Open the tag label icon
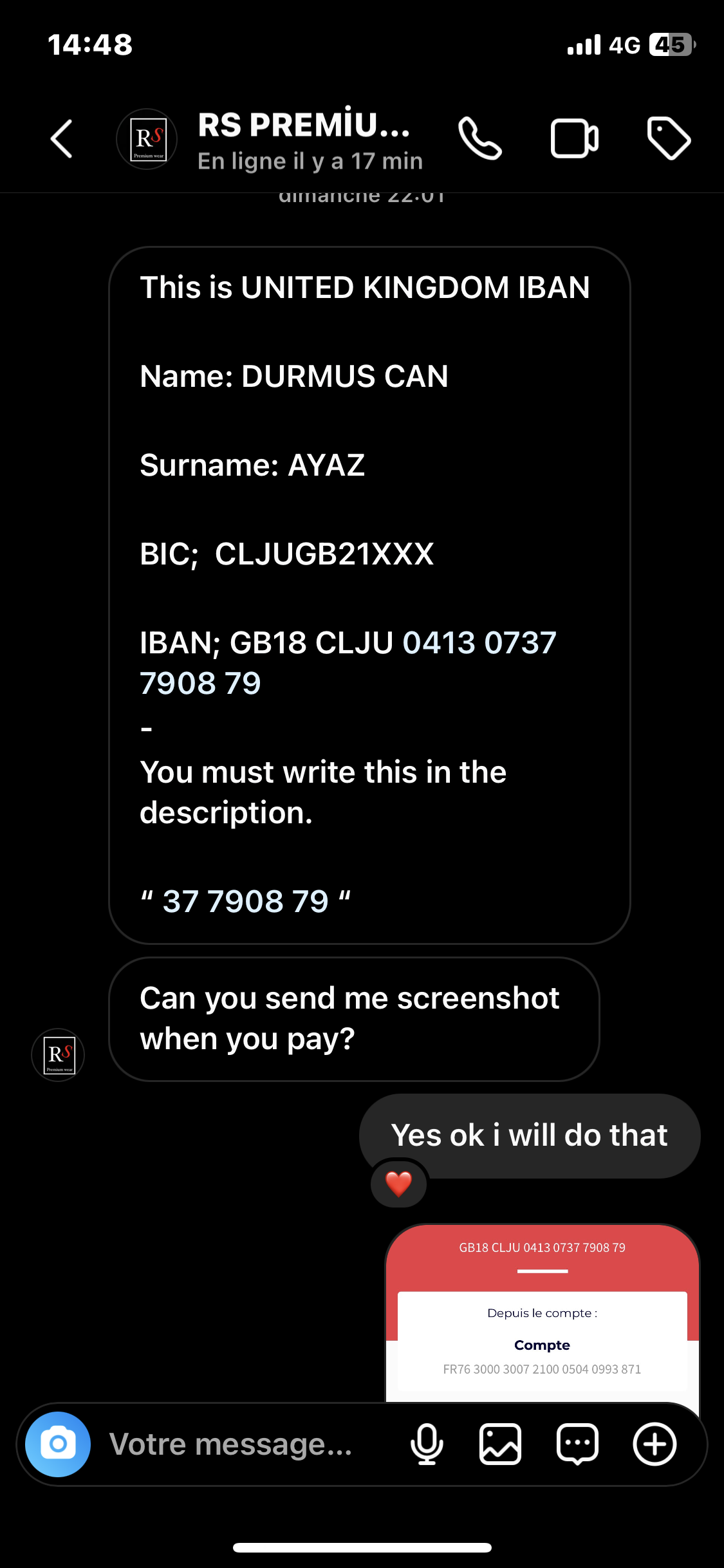Image resolution: width=724 pixels, height=1568 pixels. click(x=669, y=138)
